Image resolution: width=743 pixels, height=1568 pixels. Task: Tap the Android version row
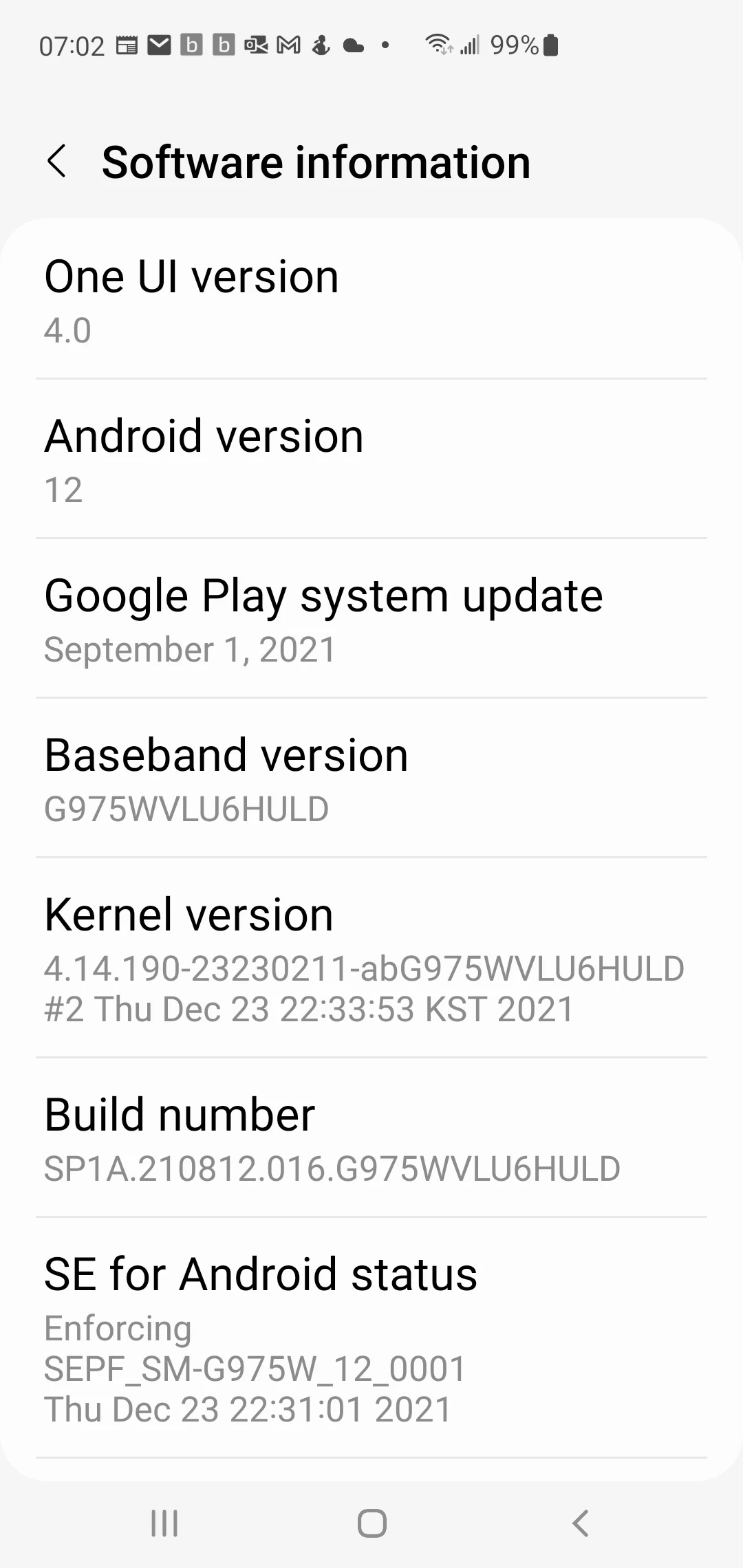(x=371, y=460)
